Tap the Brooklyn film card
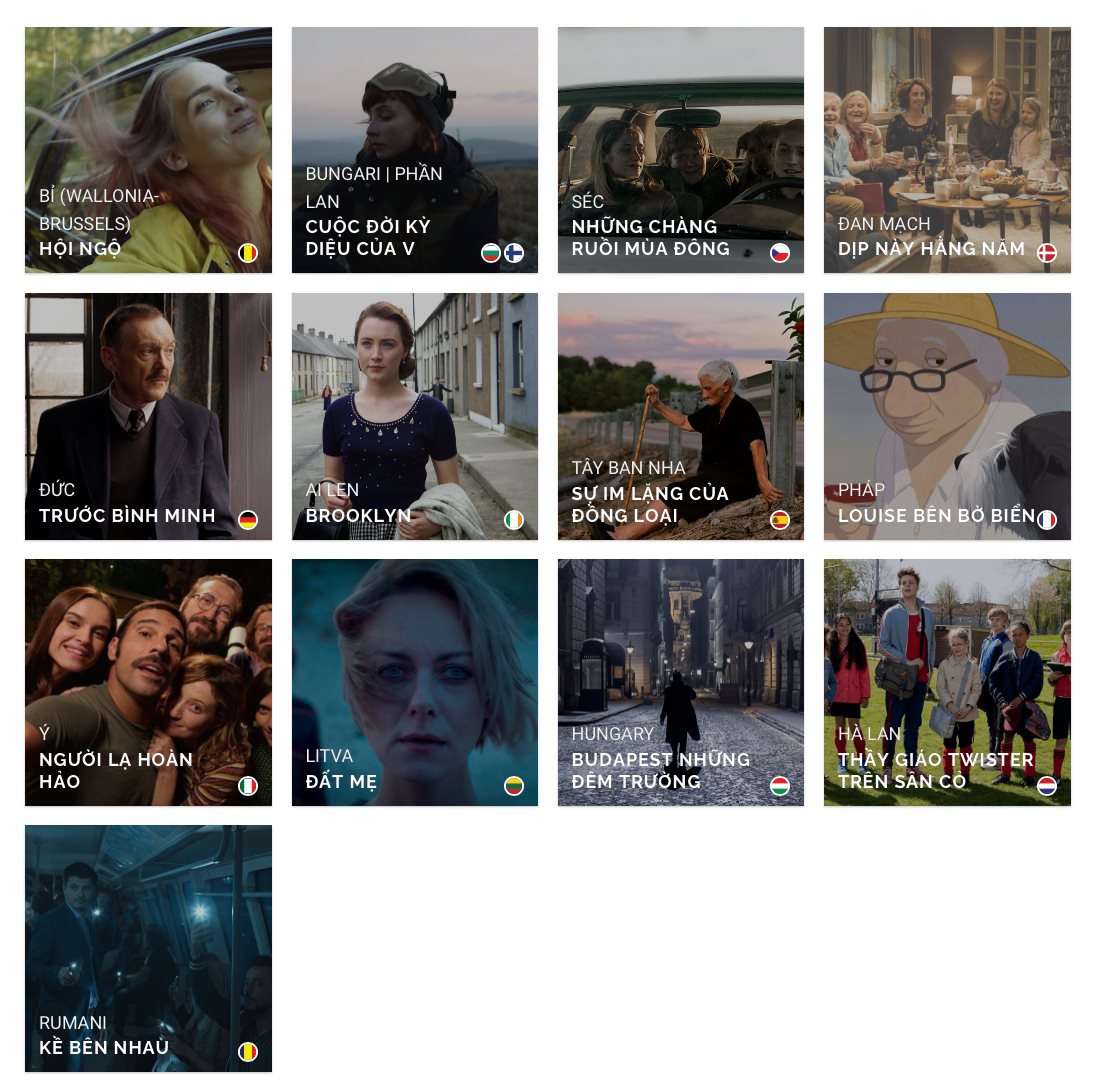 click(x=414, y=416)
